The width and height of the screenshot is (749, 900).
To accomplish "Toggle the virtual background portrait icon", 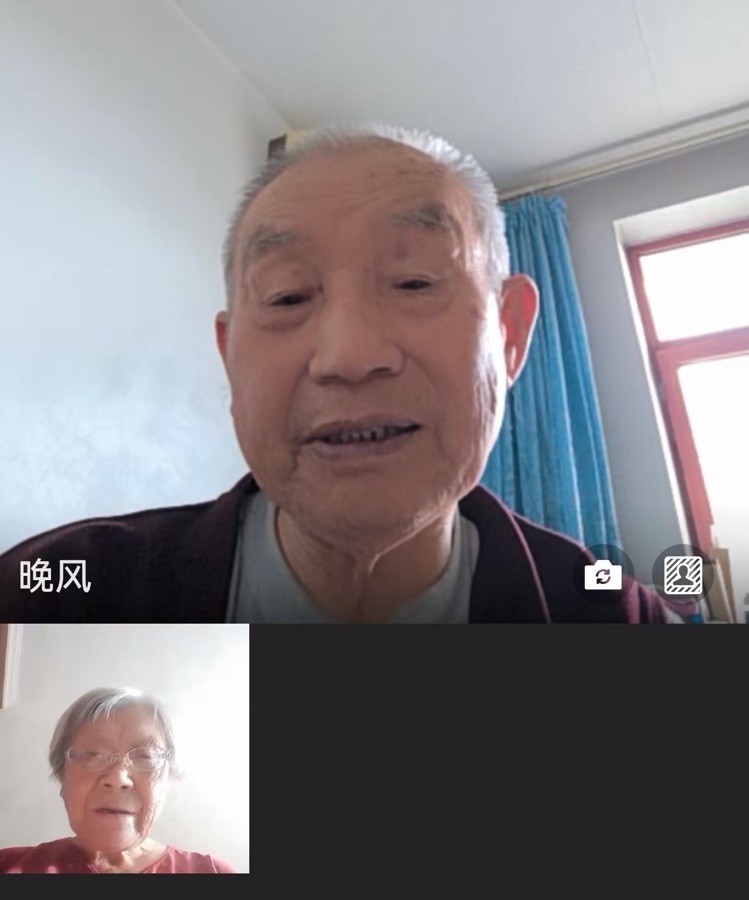I will click(683, 575).
